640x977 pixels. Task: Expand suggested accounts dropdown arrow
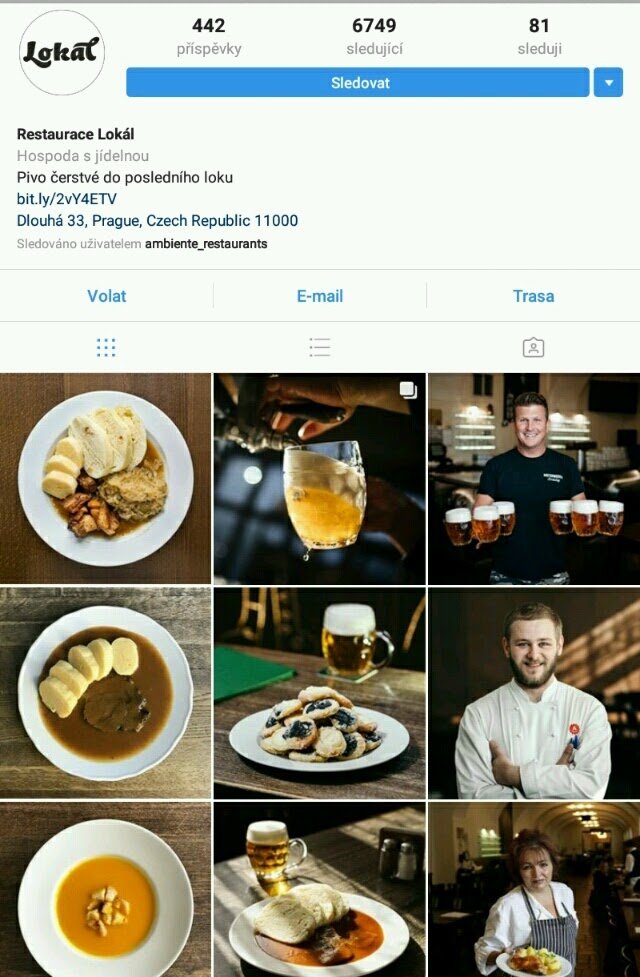click(x=608, y=83)
